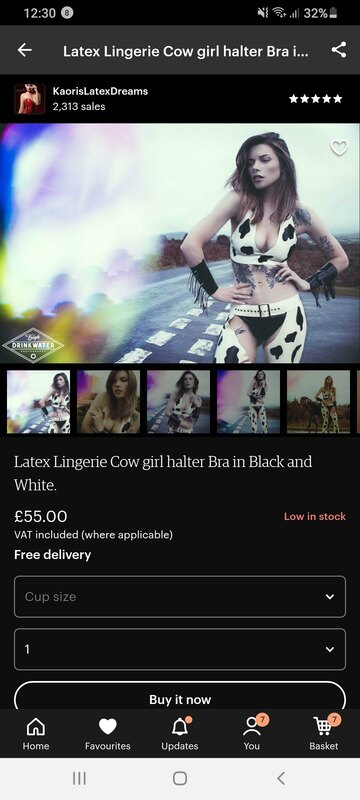
Task: Select the third photo thumbnail
Action: pos(178,402)
